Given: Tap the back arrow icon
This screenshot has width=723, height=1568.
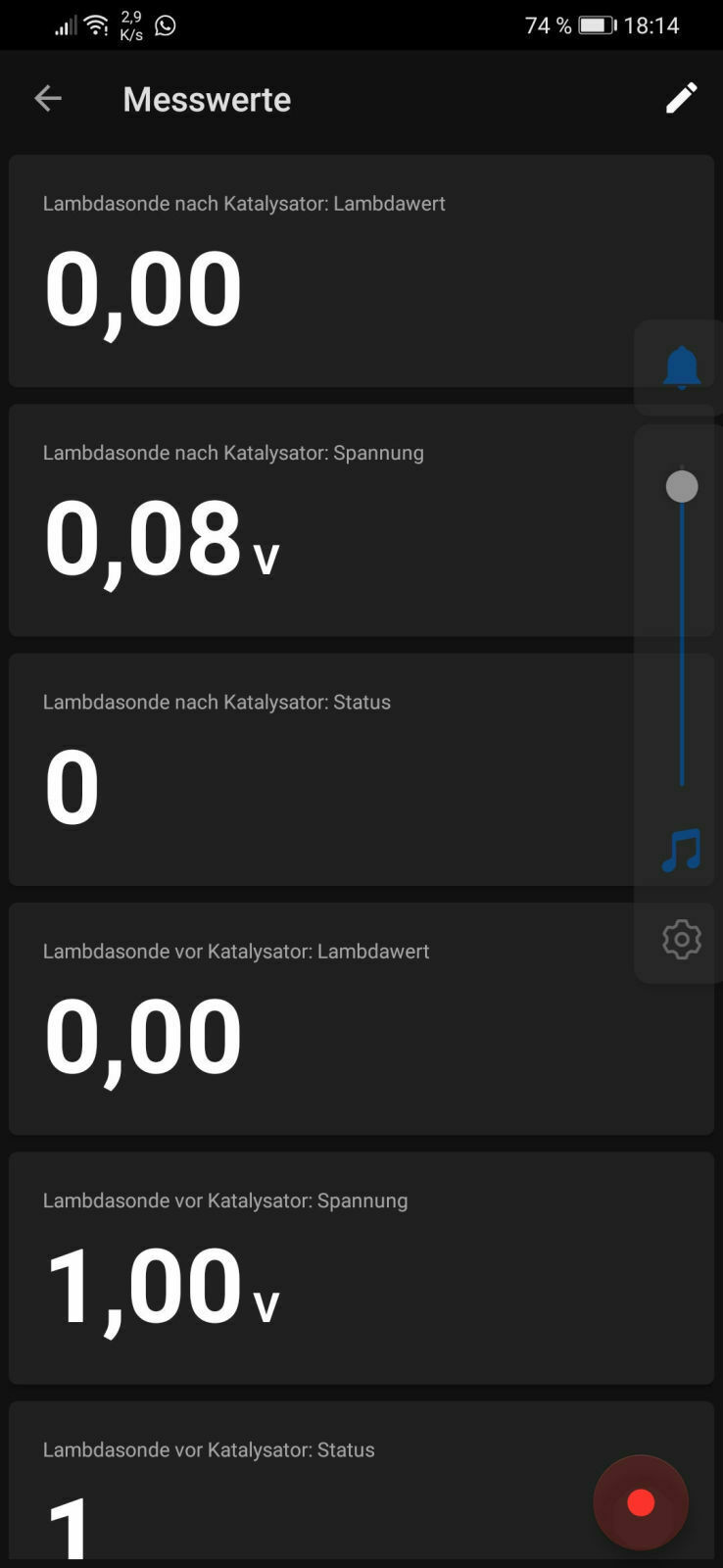Looking at the screenshot, I should [x=48, y=98].
